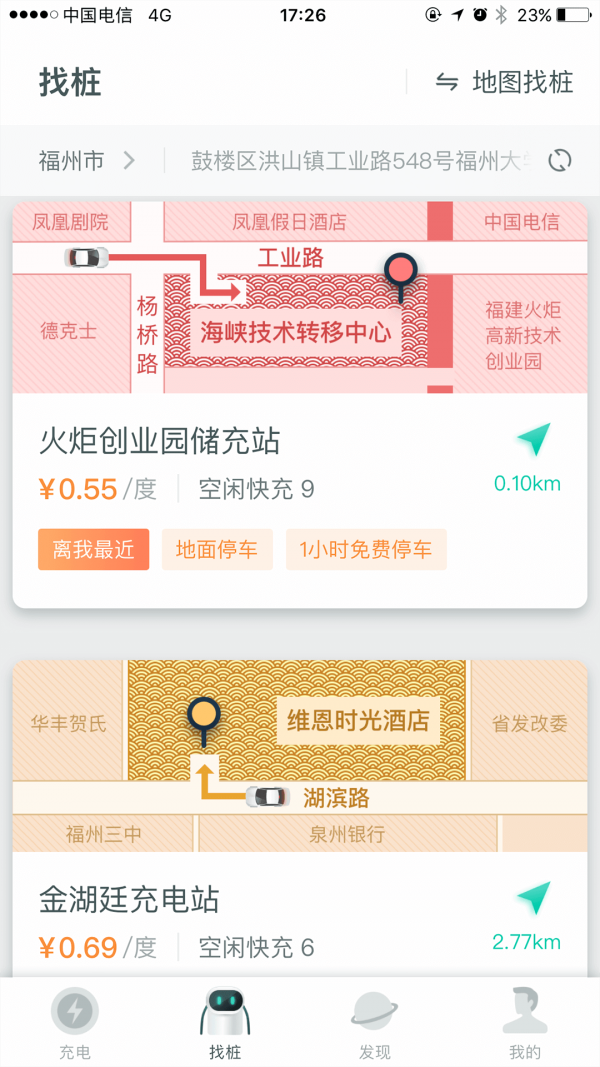Switch to the 充电 tab
This screenshot has height=1067, width=600.
pyautogui.click(x=75, y=1023)
